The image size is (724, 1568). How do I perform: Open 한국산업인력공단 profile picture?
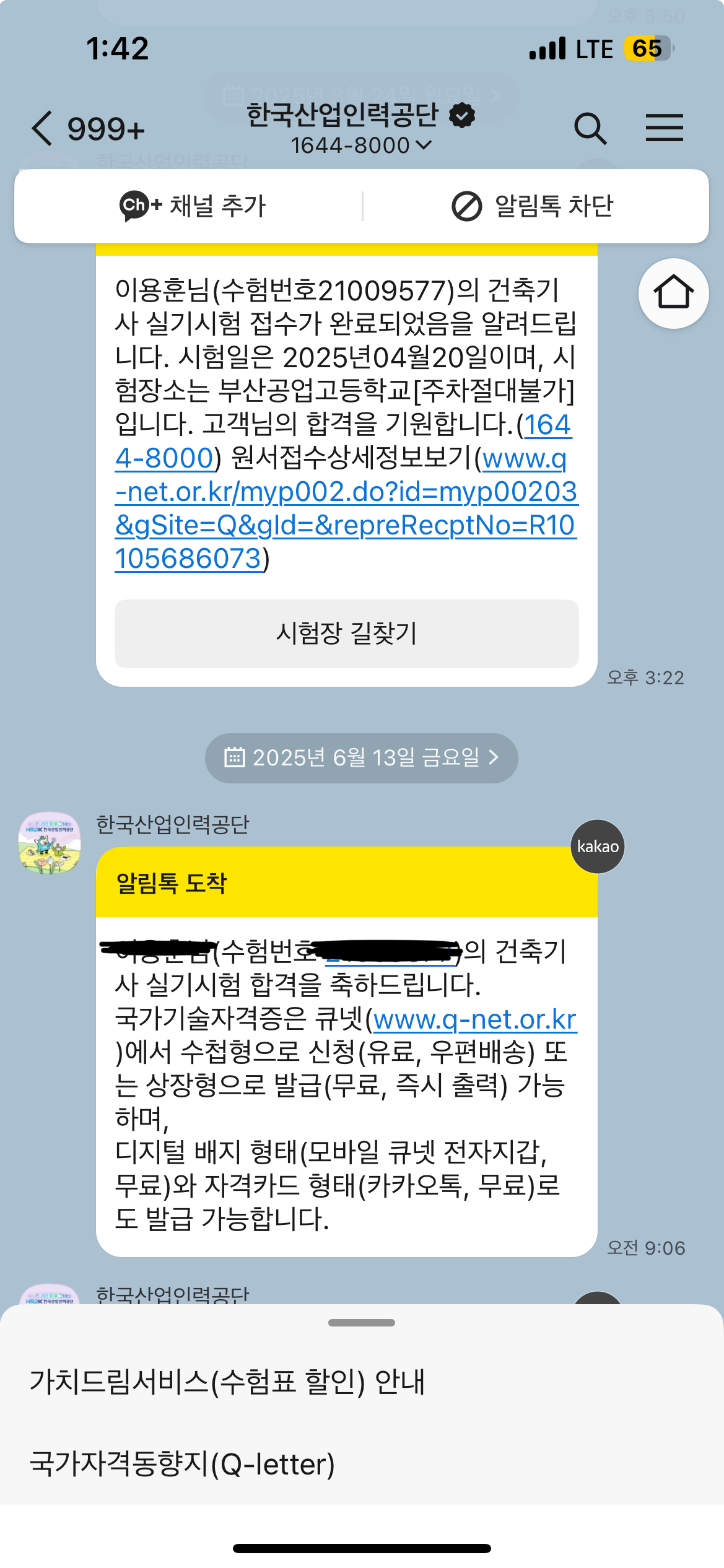tap(50, 843)
